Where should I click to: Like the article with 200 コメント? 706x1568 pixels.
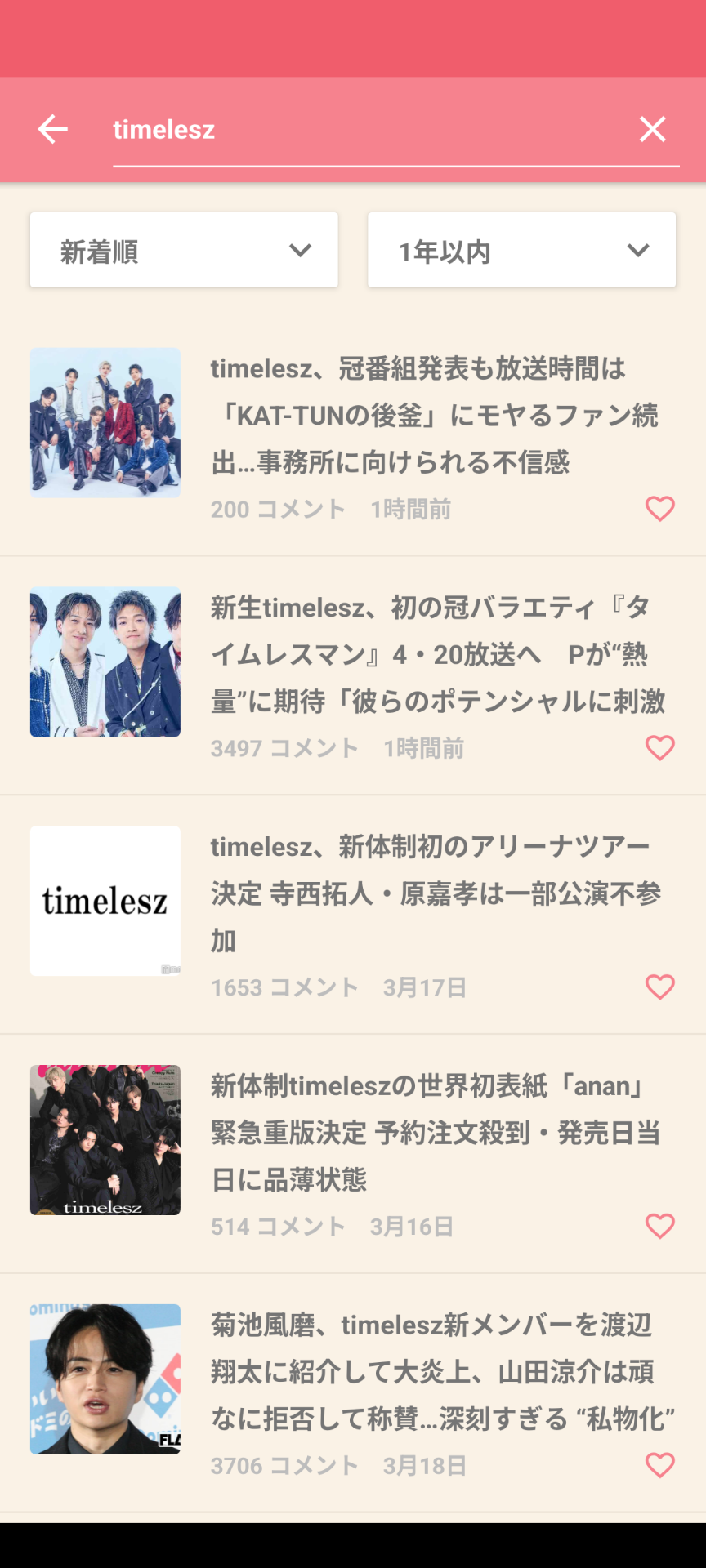[659, 509]
